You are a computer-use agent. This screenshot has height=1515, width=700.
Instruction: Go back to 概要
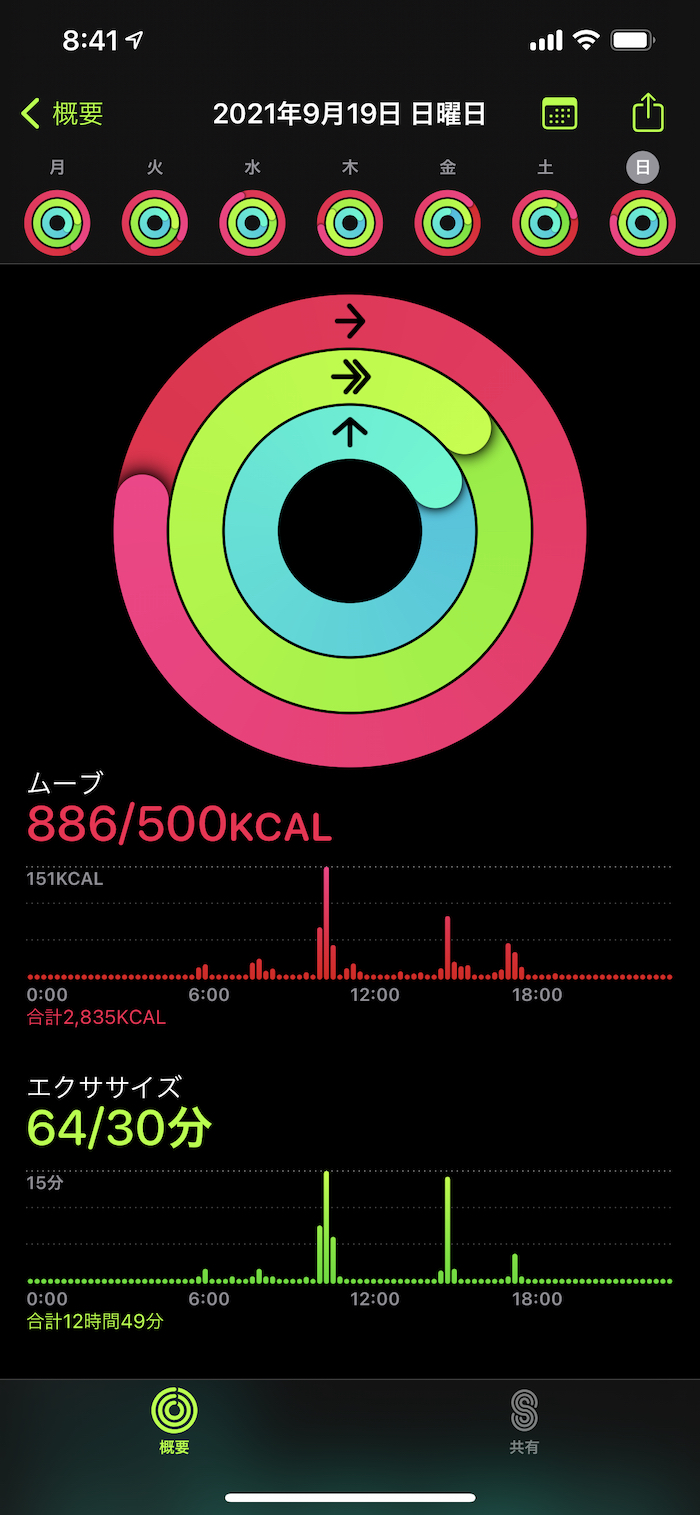pos(62,114)
